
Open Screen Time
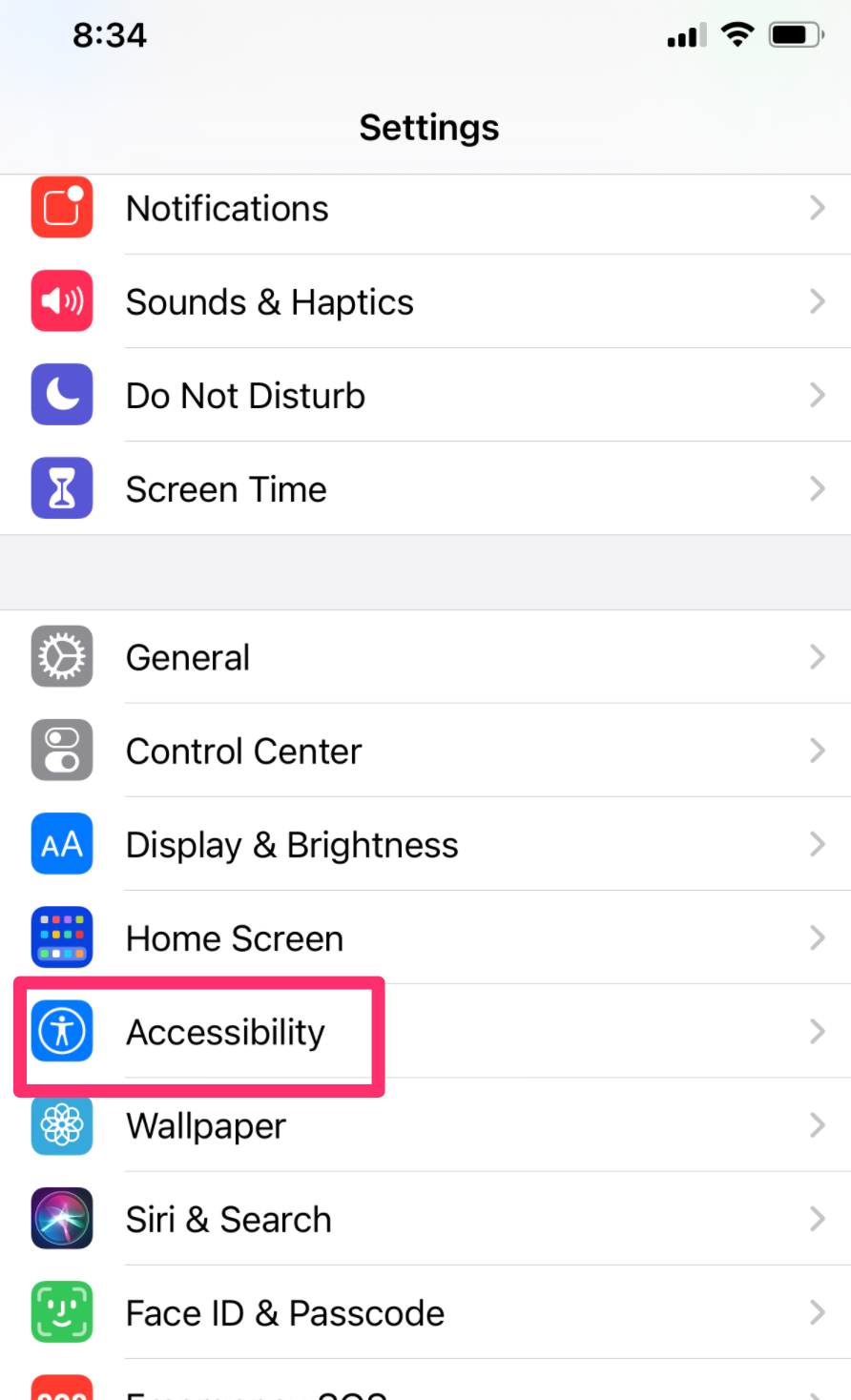pyautogui.click(x=425, y=488)
